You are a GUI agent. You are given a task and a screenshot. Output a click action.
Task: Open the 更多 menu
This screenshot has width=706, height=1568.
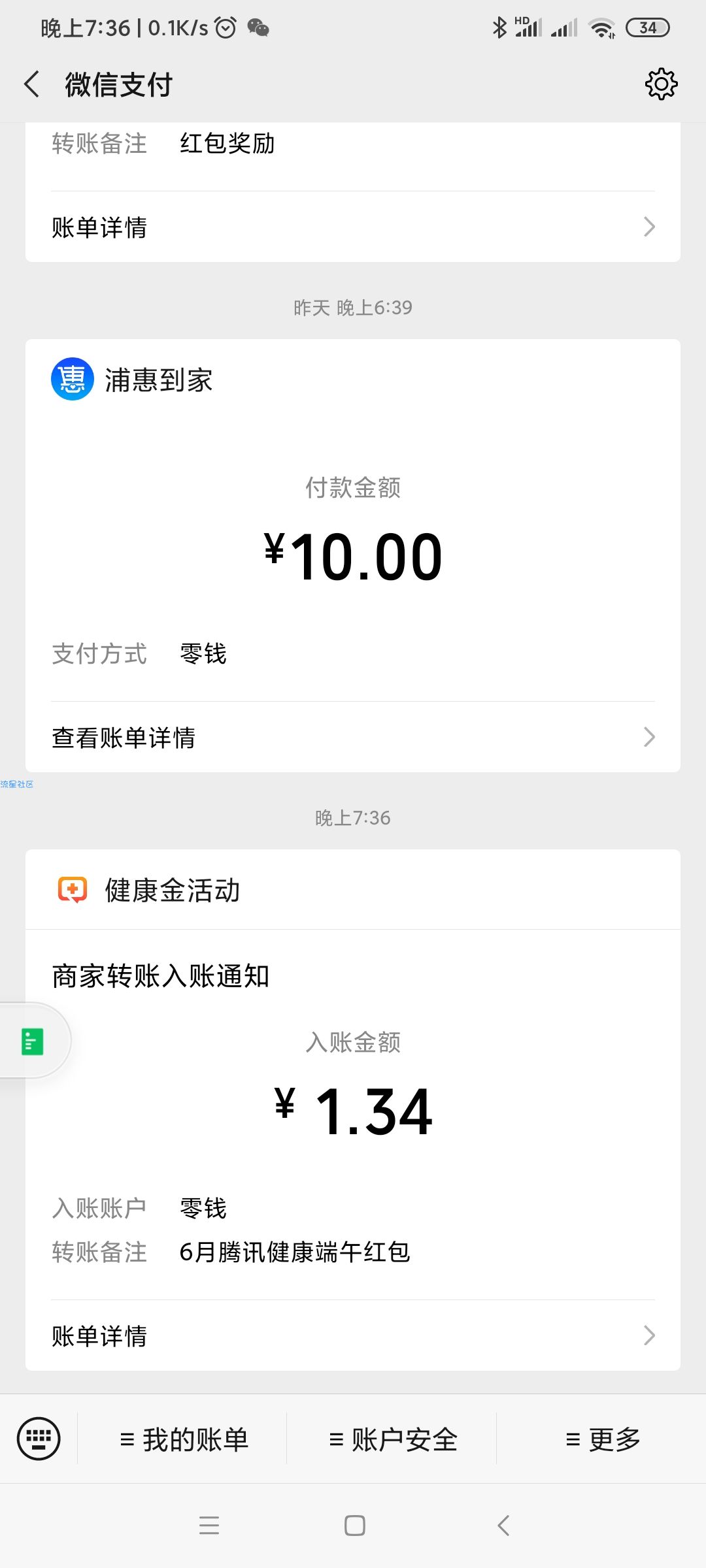(602, 1439)
